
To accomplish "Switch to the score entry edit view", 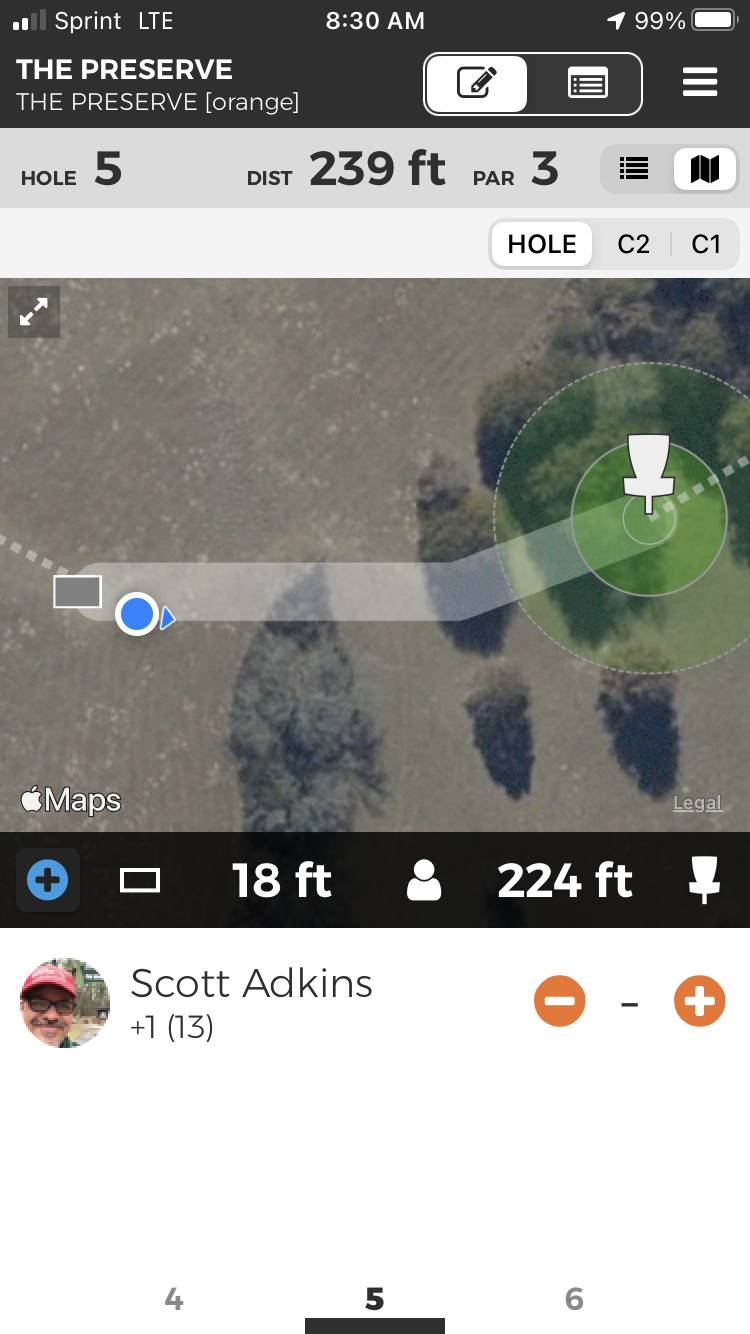I will tap(477, 84).
